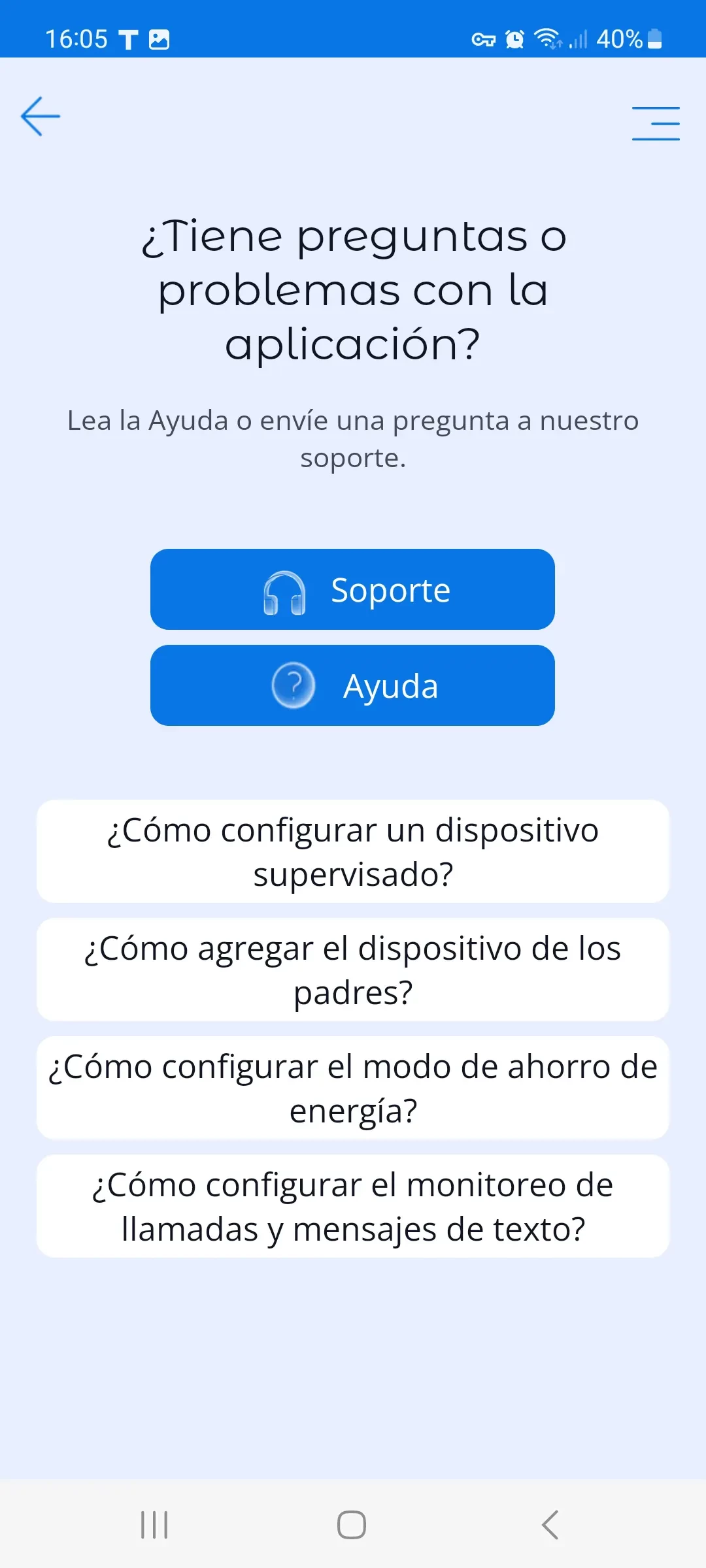Open the Ayuda help section
Viewport: 706px width, 1568px height.
pyautogui.click(x=352, y=685)
